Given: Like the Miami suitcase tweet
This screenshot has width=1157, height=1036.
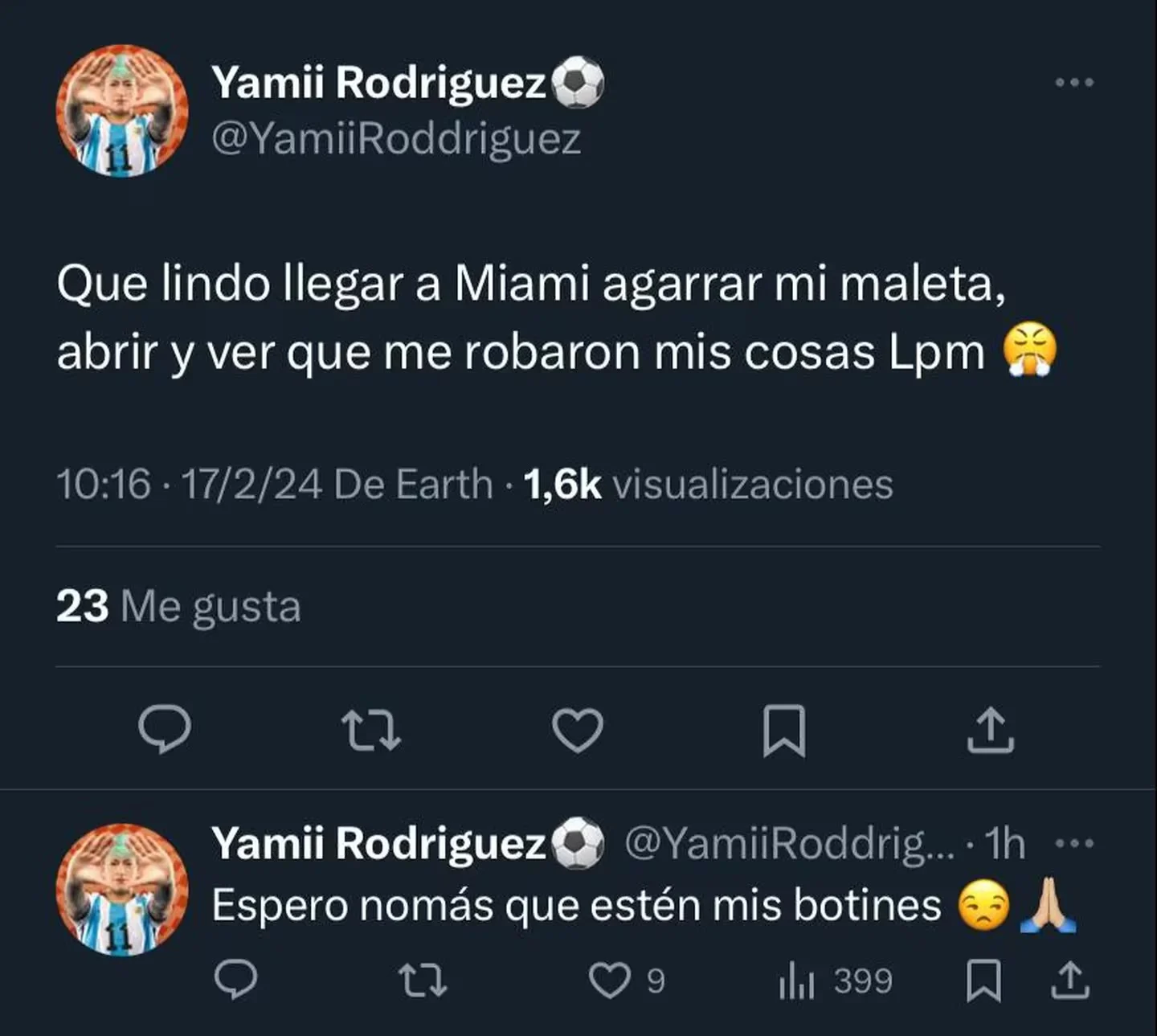Looking at the screenshot, I should coord(578,730).
